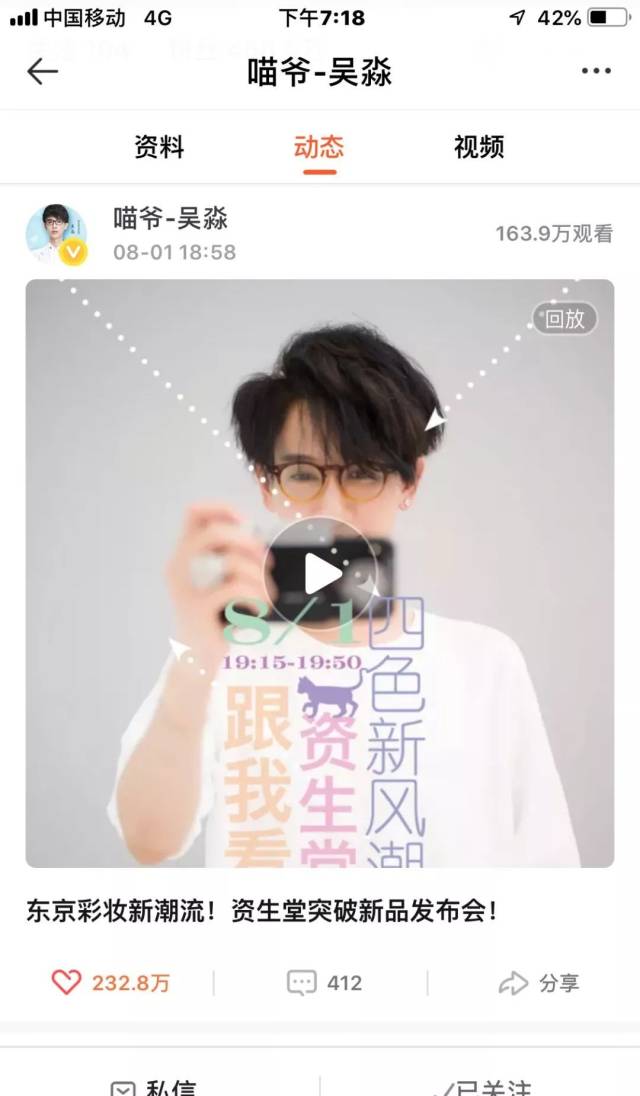Send a private message via 私信

point(155,1088)
